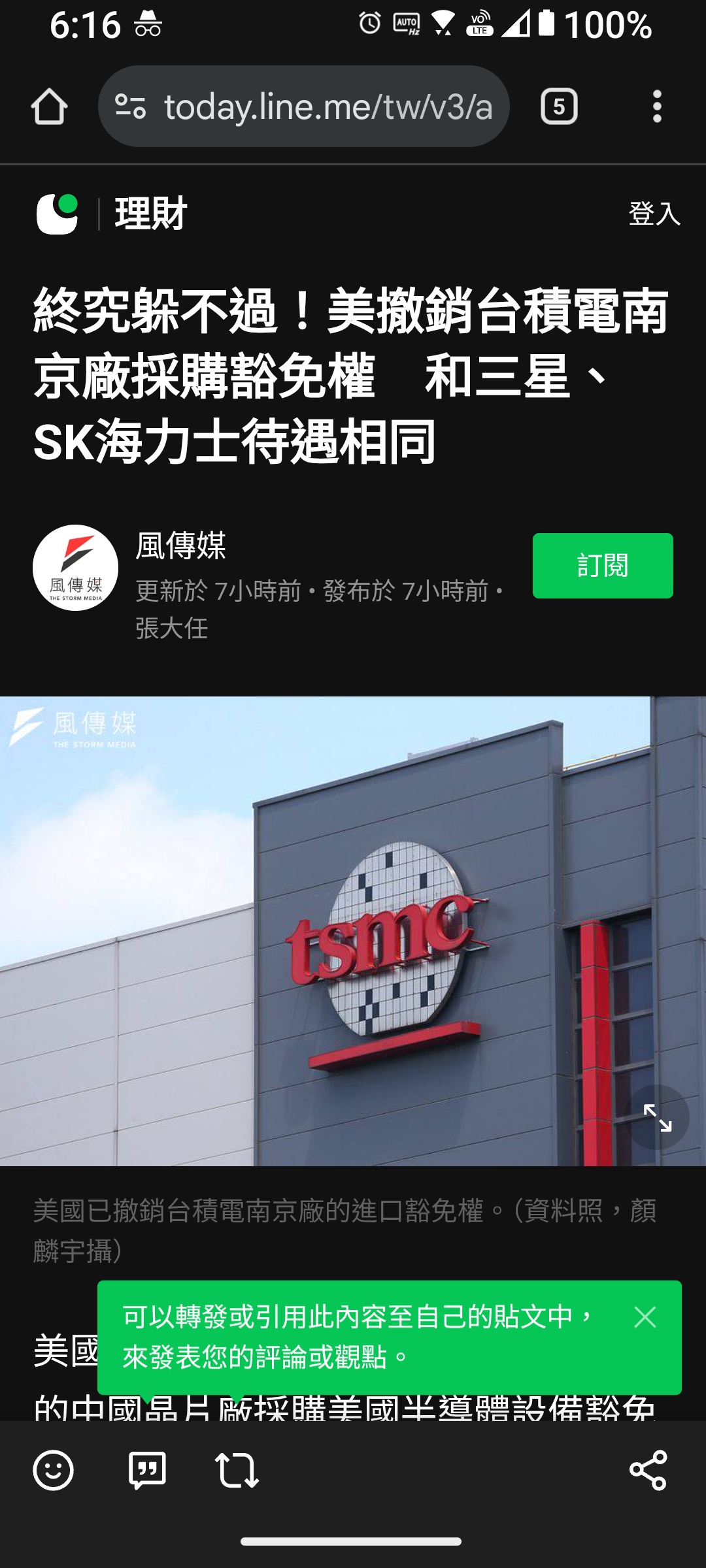Open 風傳媒 publisher profile
The width and height of the screenshot is (706, 1568).
[x=76, y=568]
